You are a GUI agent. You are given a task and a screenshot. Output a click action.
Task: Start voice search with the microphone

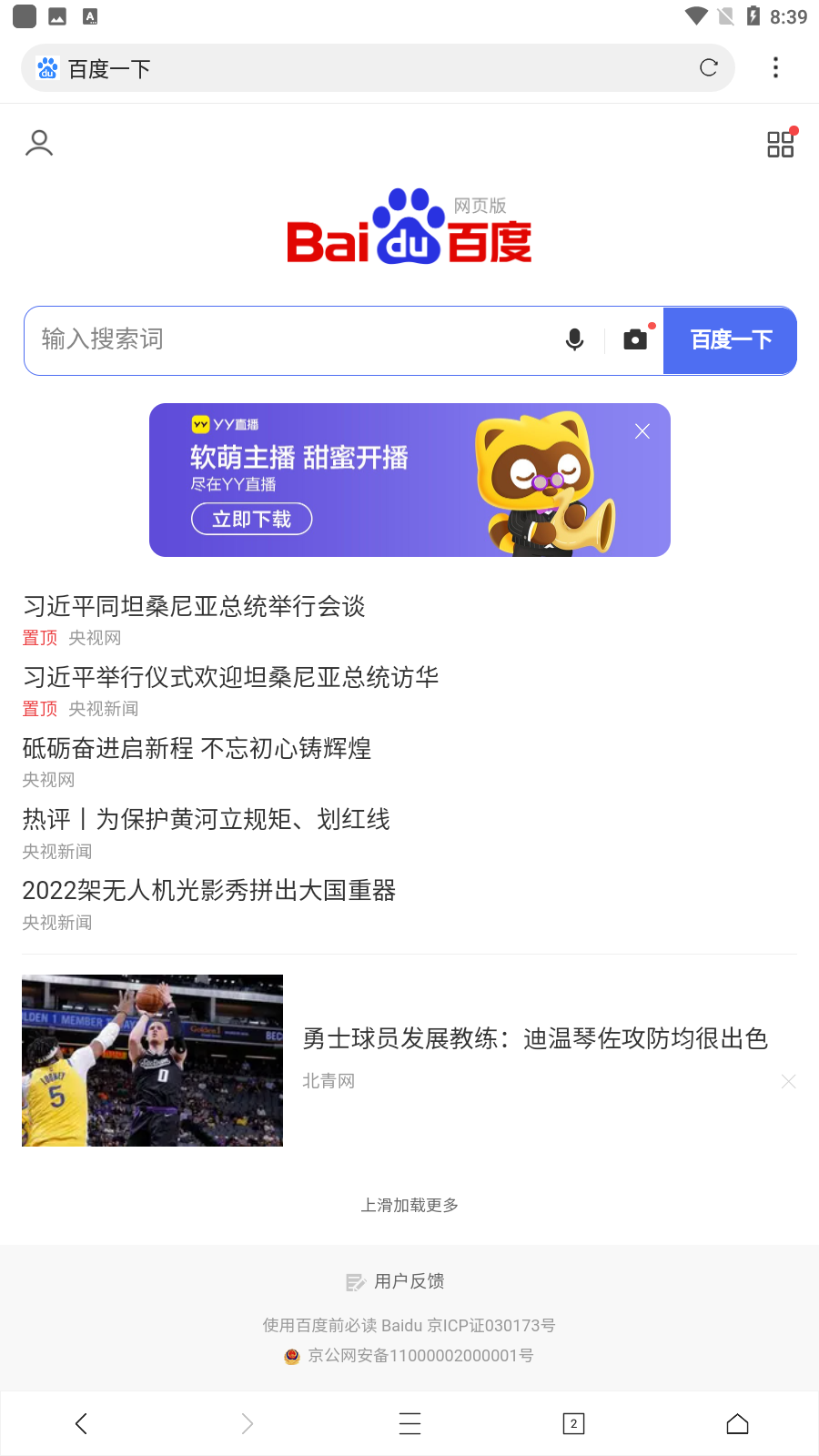click(x=574, y=339)
